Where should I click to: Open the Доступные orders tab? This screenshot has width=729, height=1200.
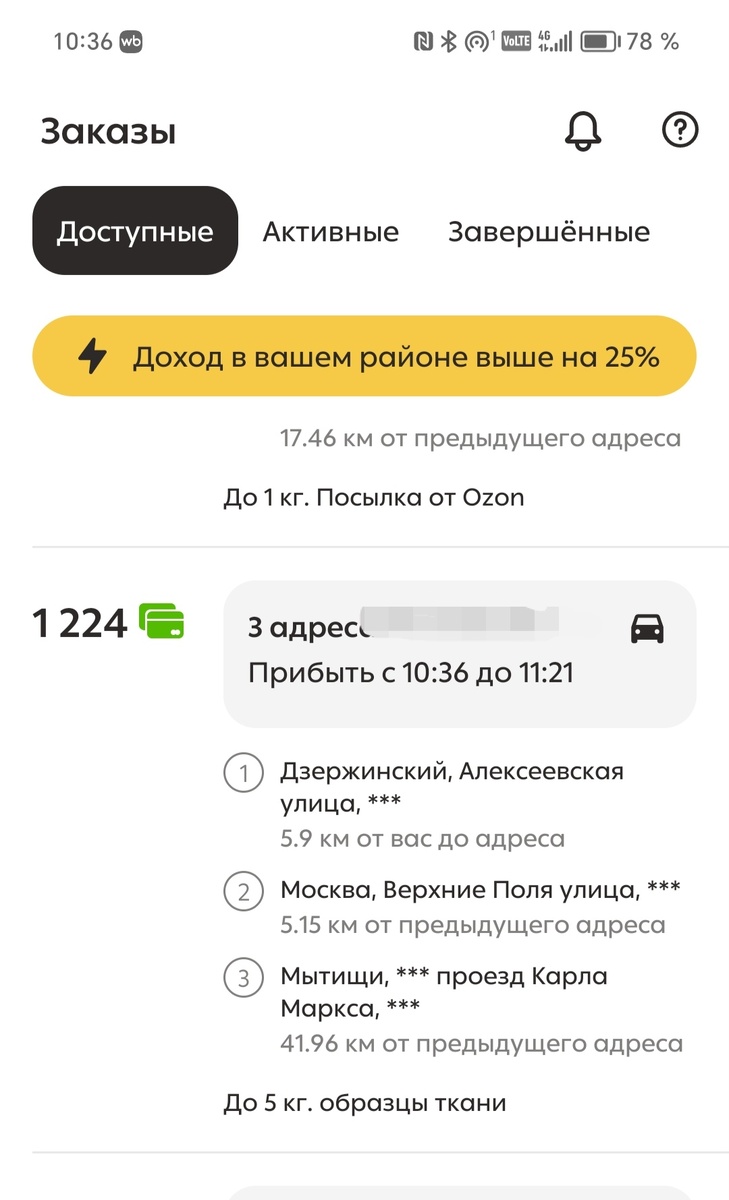pyautogui.click(x=136, y=231)
